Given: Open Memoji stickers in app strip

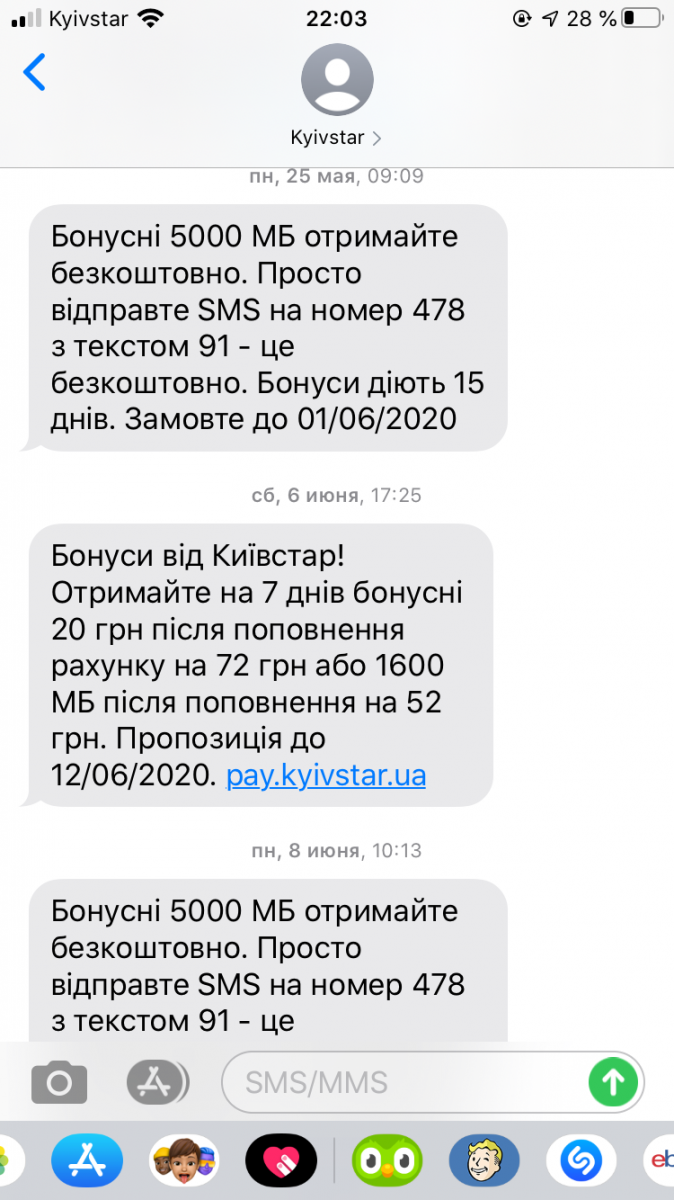Looking at the screenshot, I should [184, 1160].
